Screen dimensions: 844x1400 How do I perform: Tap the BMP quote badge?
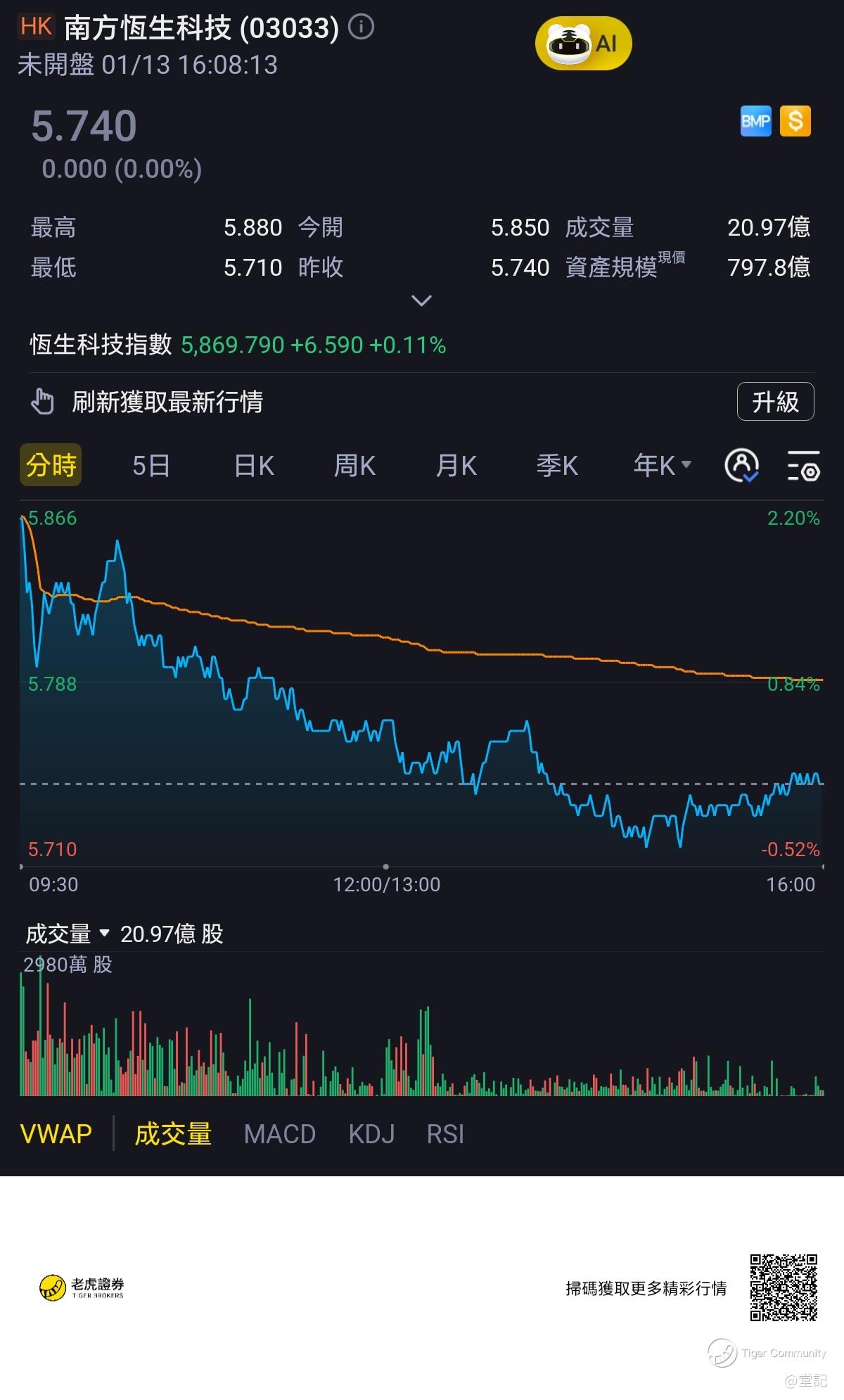[x=756, y=121]
